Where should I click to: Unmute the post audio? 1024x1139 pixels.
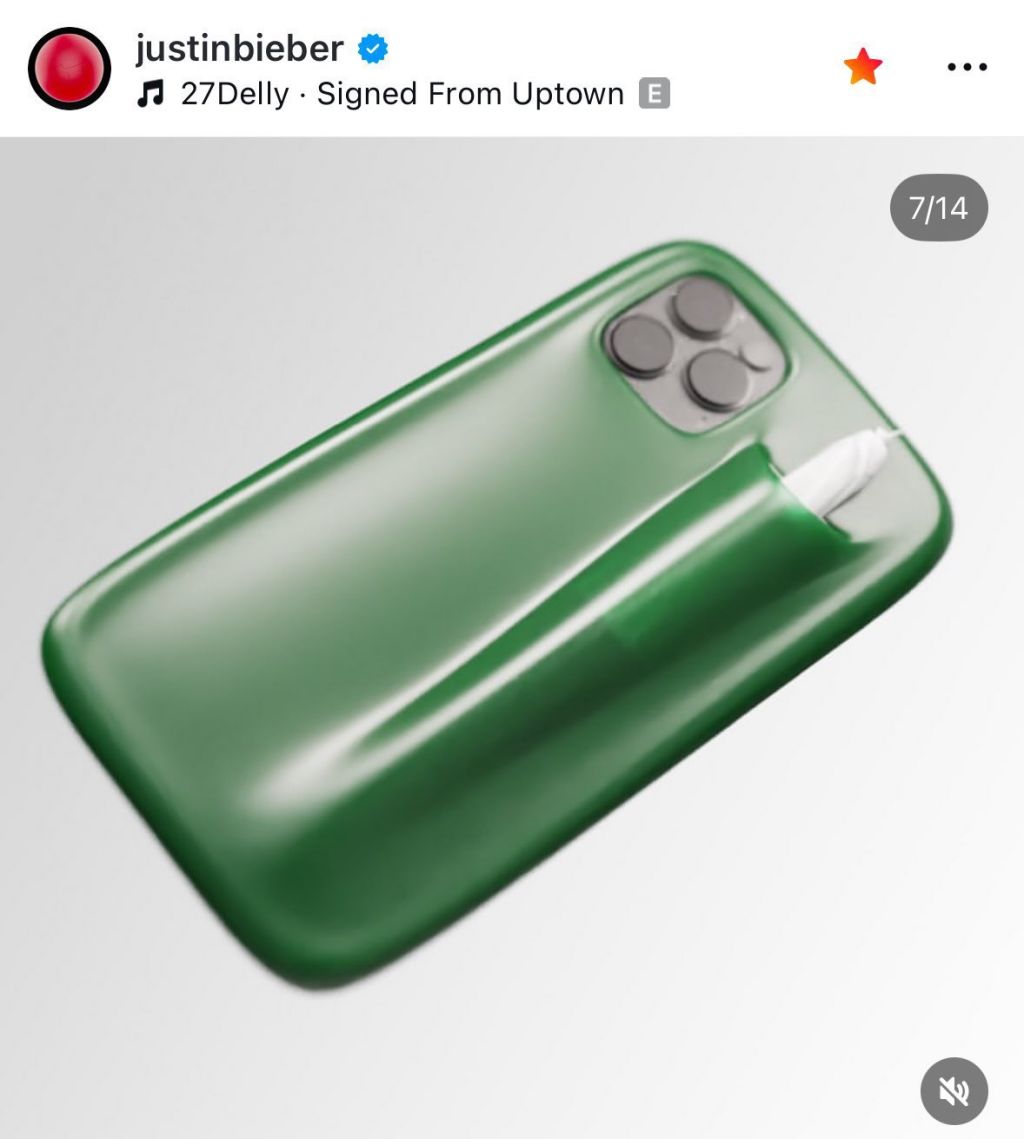tap(954, 1092)
